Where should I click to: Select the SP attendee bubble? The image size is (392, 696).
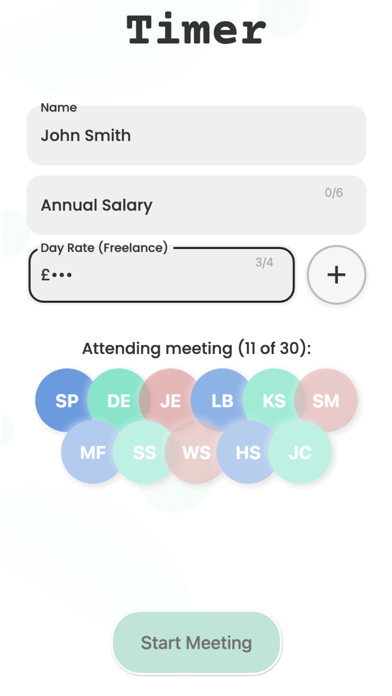point(67,400)
